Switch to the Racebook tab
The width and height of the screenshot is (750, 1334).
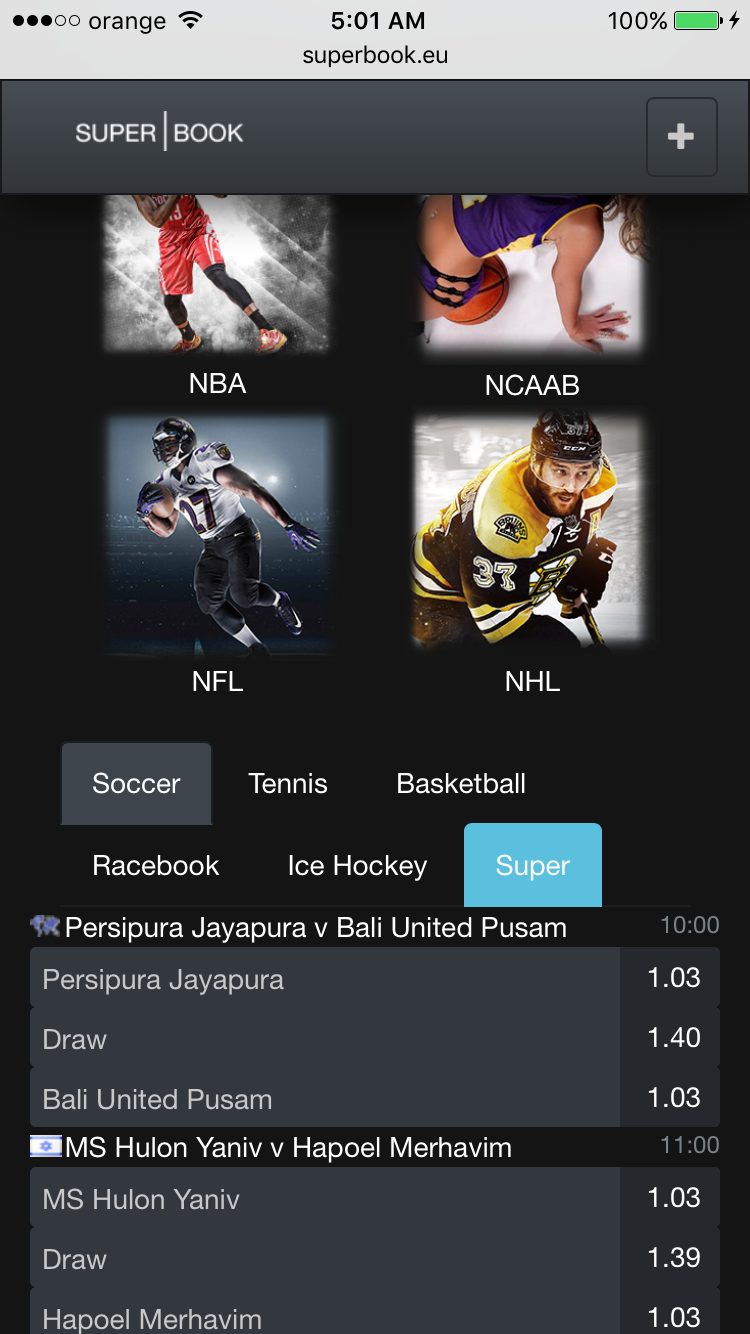pyautogui.click(x=155, y=865)
